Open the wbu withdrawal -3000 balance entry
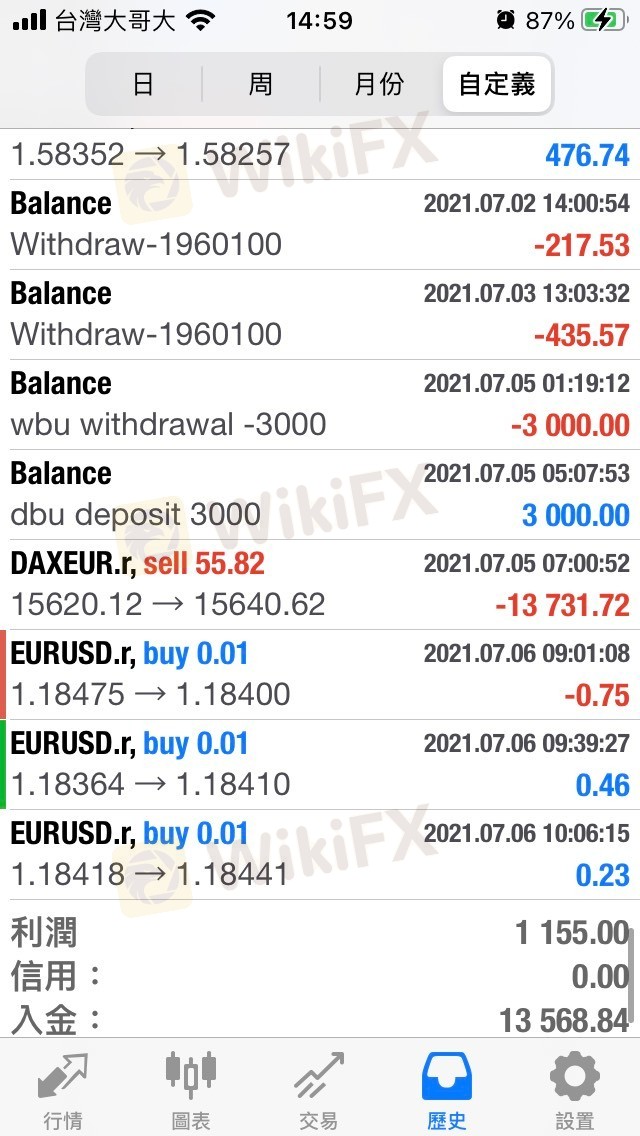Viewport: 640px width, 1136px height. pos(320,404)
